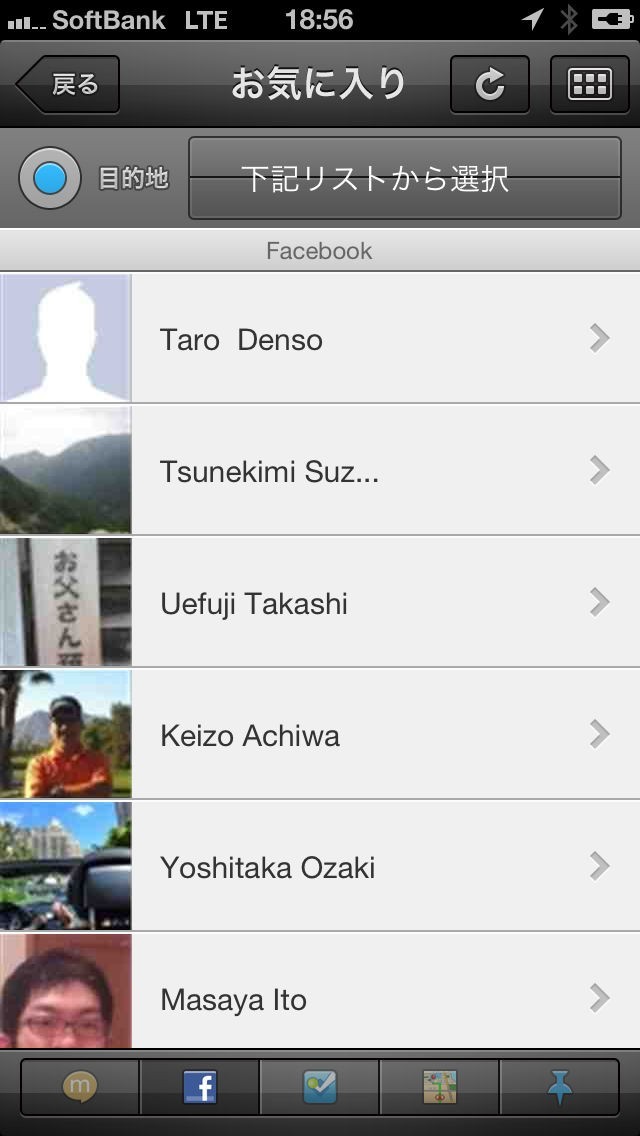640x1136 pixels.
Task: Refresh the favorites list
Action: coord(489,84)
